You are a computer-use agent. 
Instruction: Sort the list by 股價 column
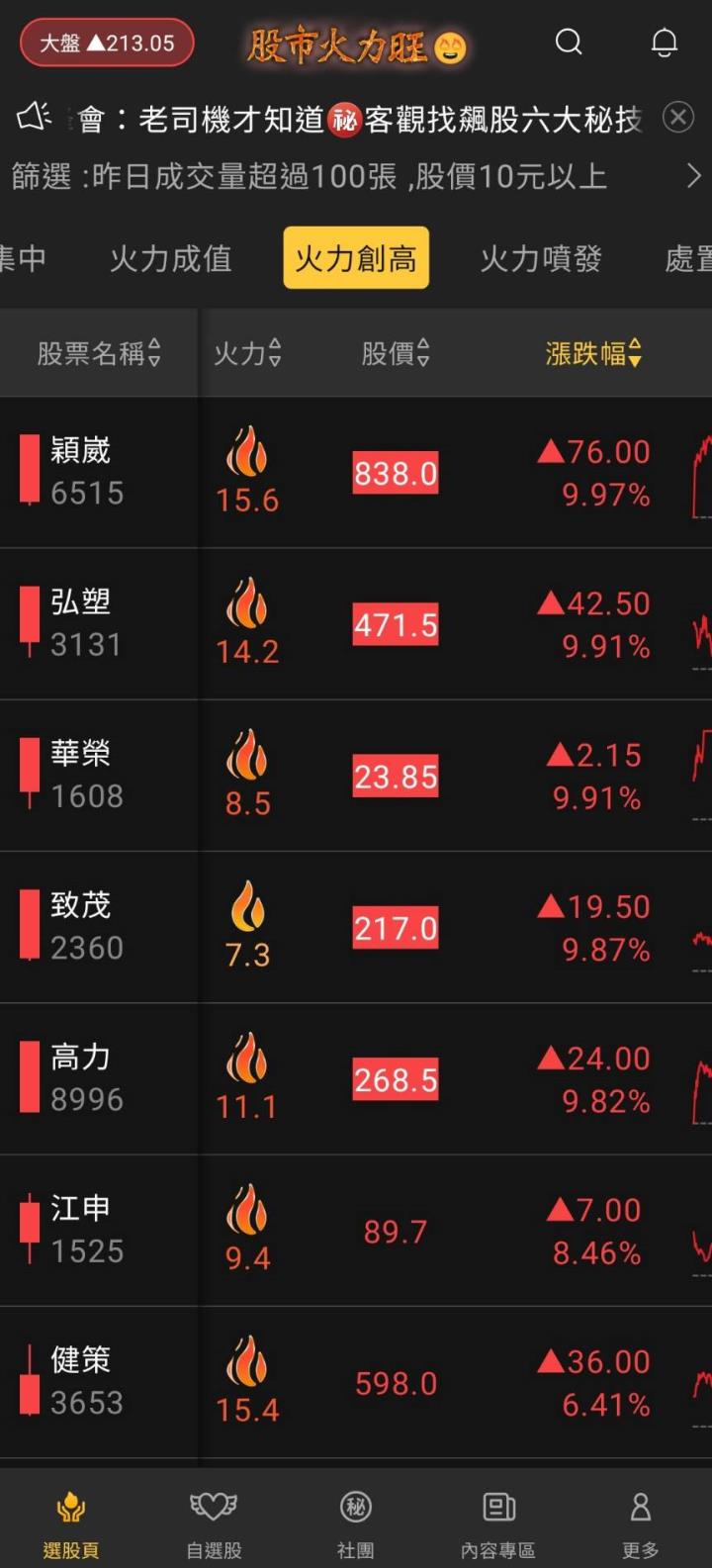[395, 353]
